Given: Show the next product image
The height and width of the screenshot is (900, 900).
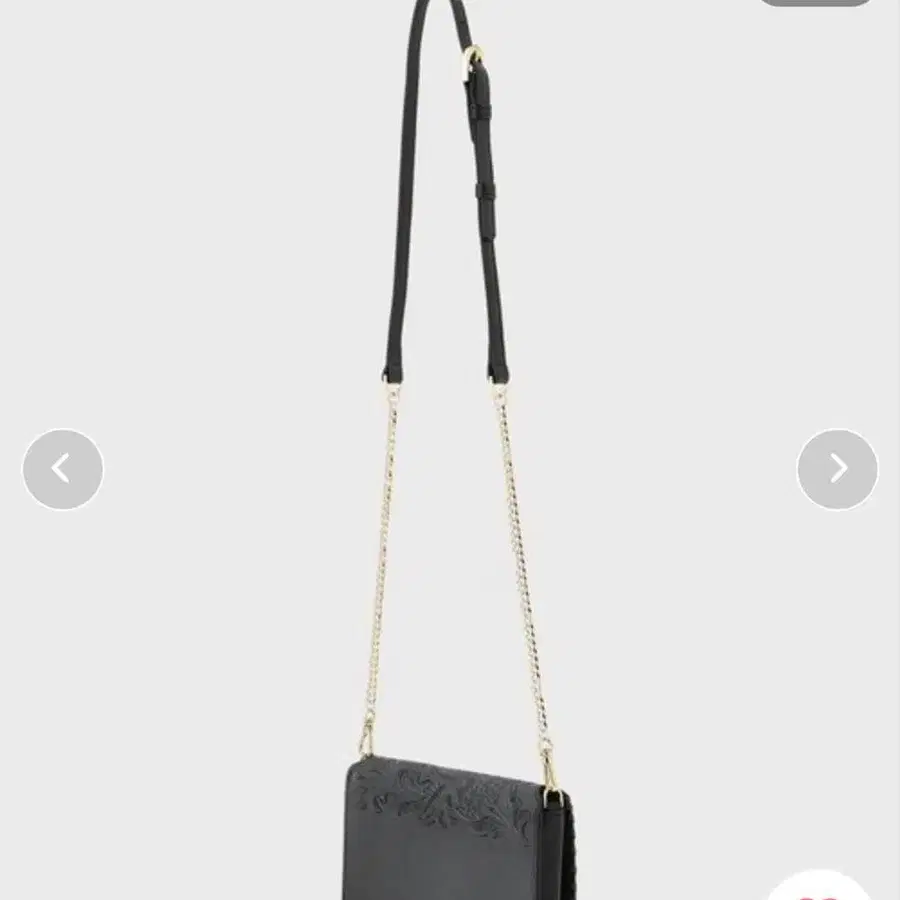Looking at the screenshot, I should click(x=837, y=469).
